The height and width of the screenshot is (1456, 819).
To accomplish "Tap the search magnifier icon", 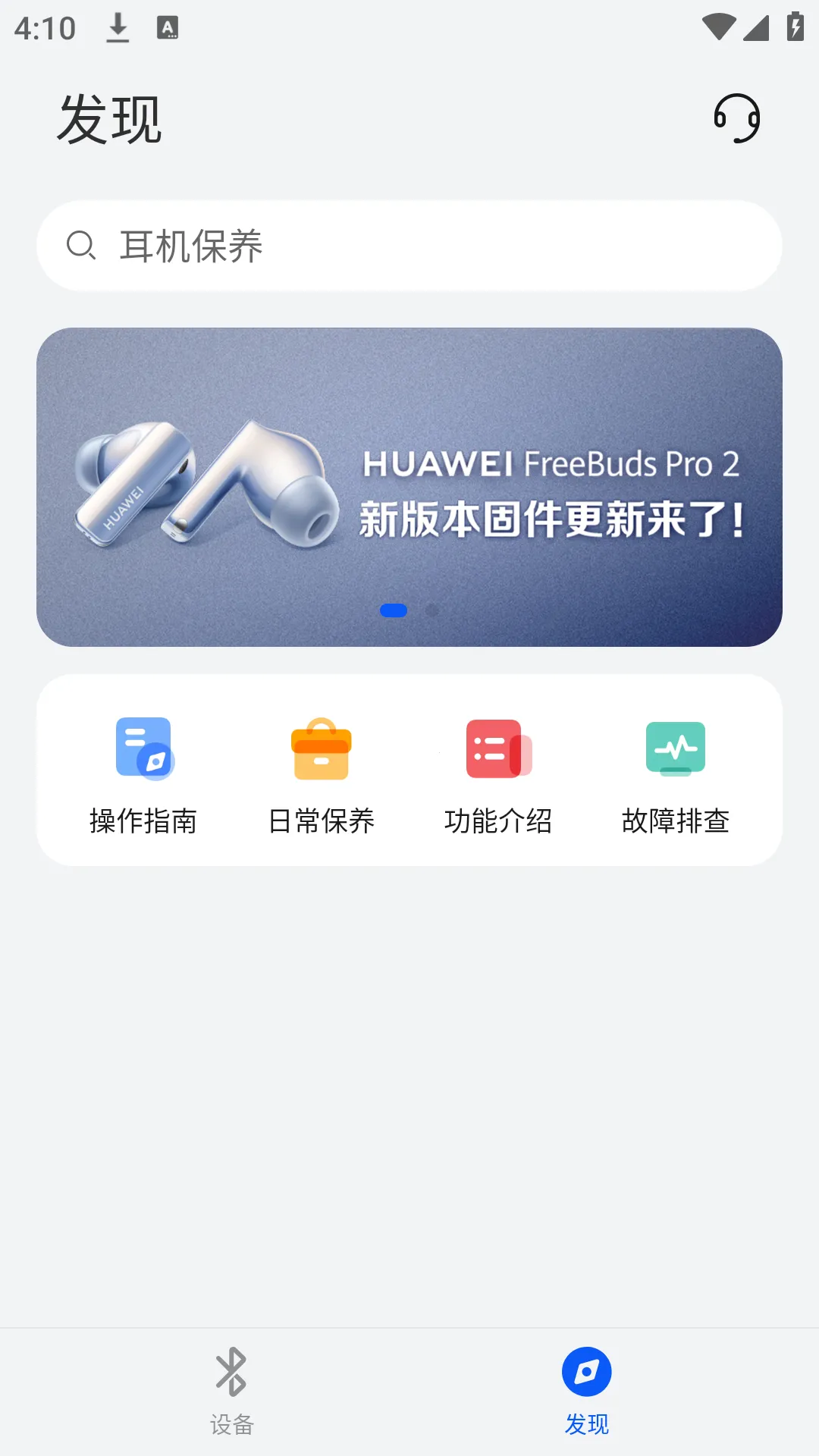I will pos(82,245).
